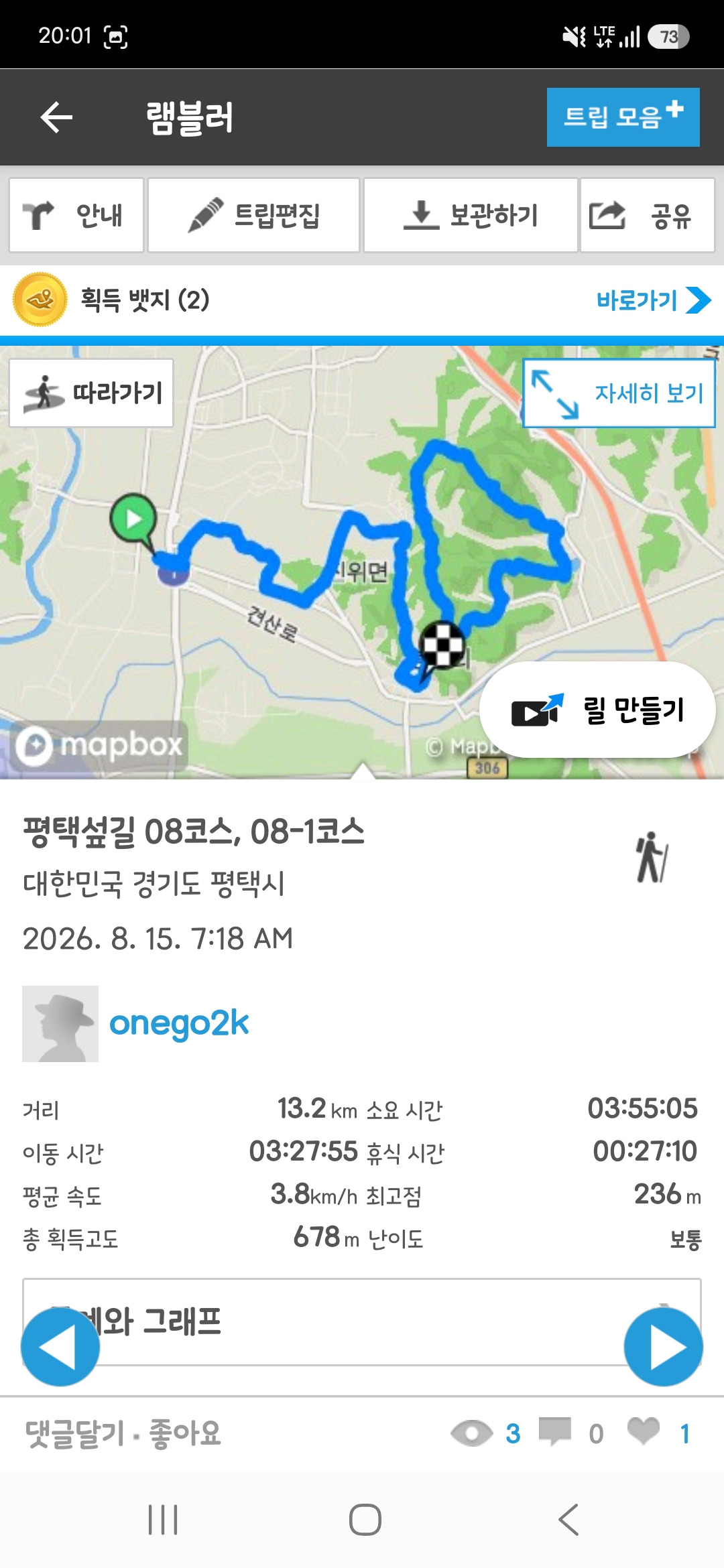Tap 릴 만들기 to create a reel
Screen dimensions: 724x1568
point(598,710)
